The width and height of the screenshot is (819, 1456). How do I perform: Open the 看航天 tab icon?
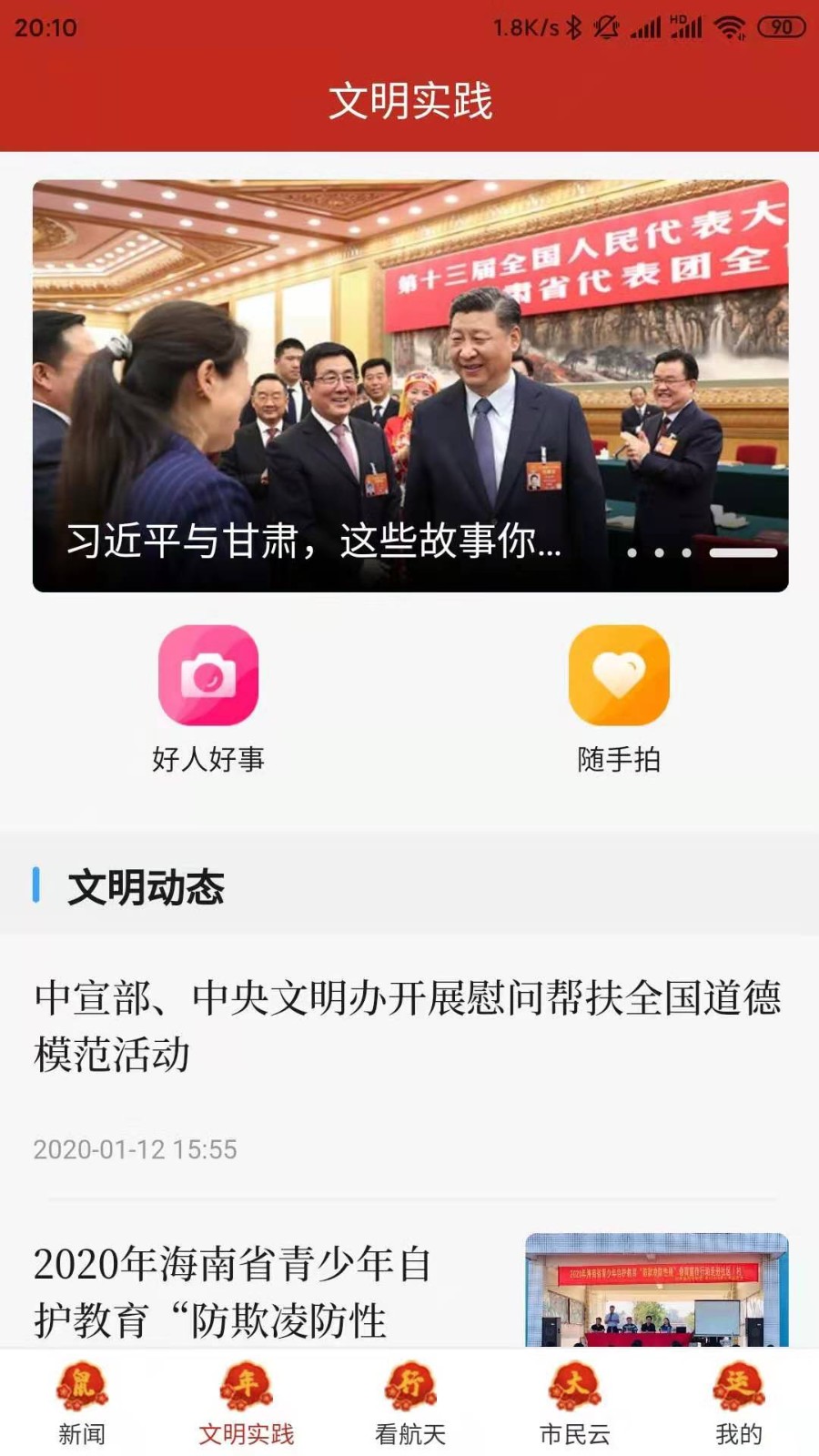409,1386
